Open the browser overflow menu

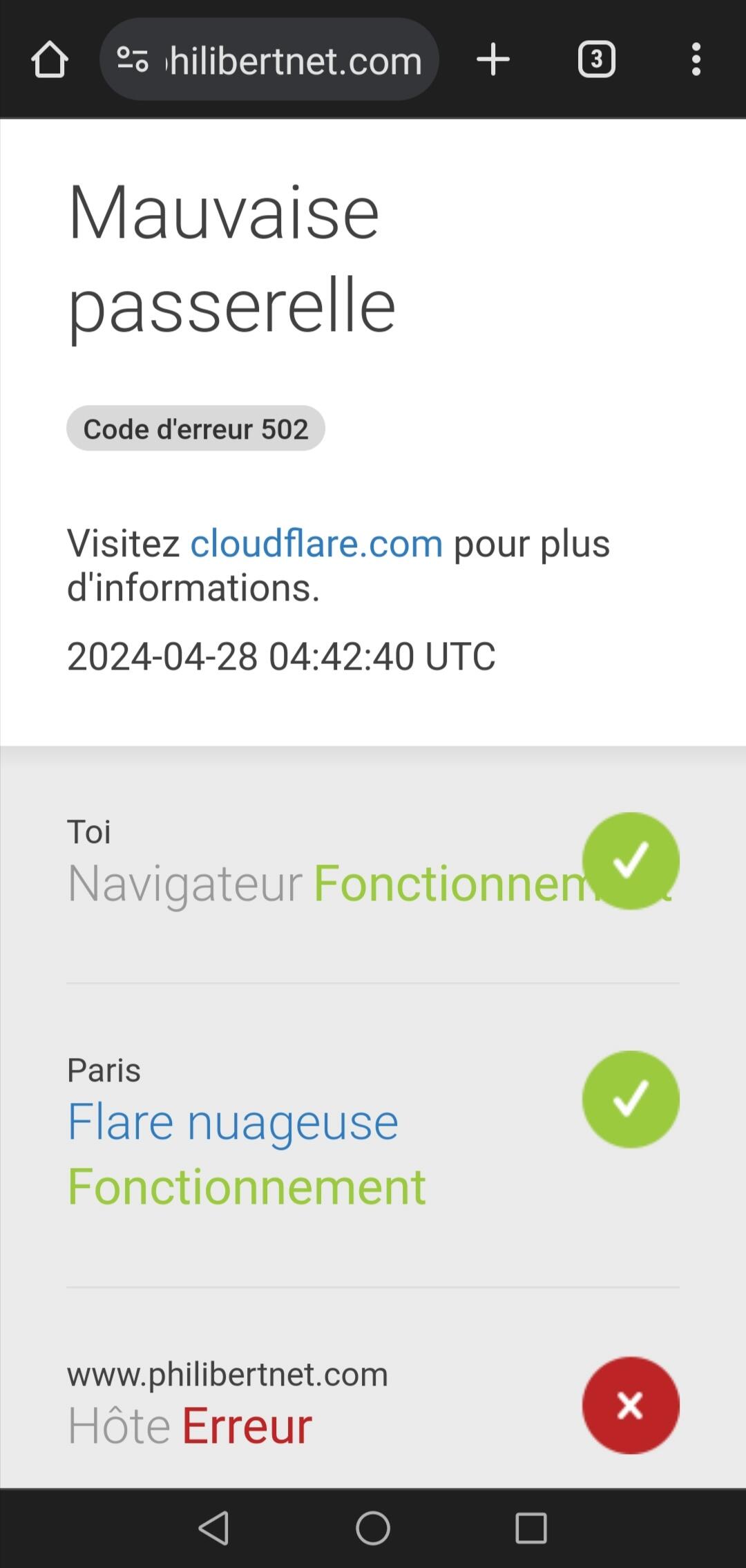click(x=696, y=59)
